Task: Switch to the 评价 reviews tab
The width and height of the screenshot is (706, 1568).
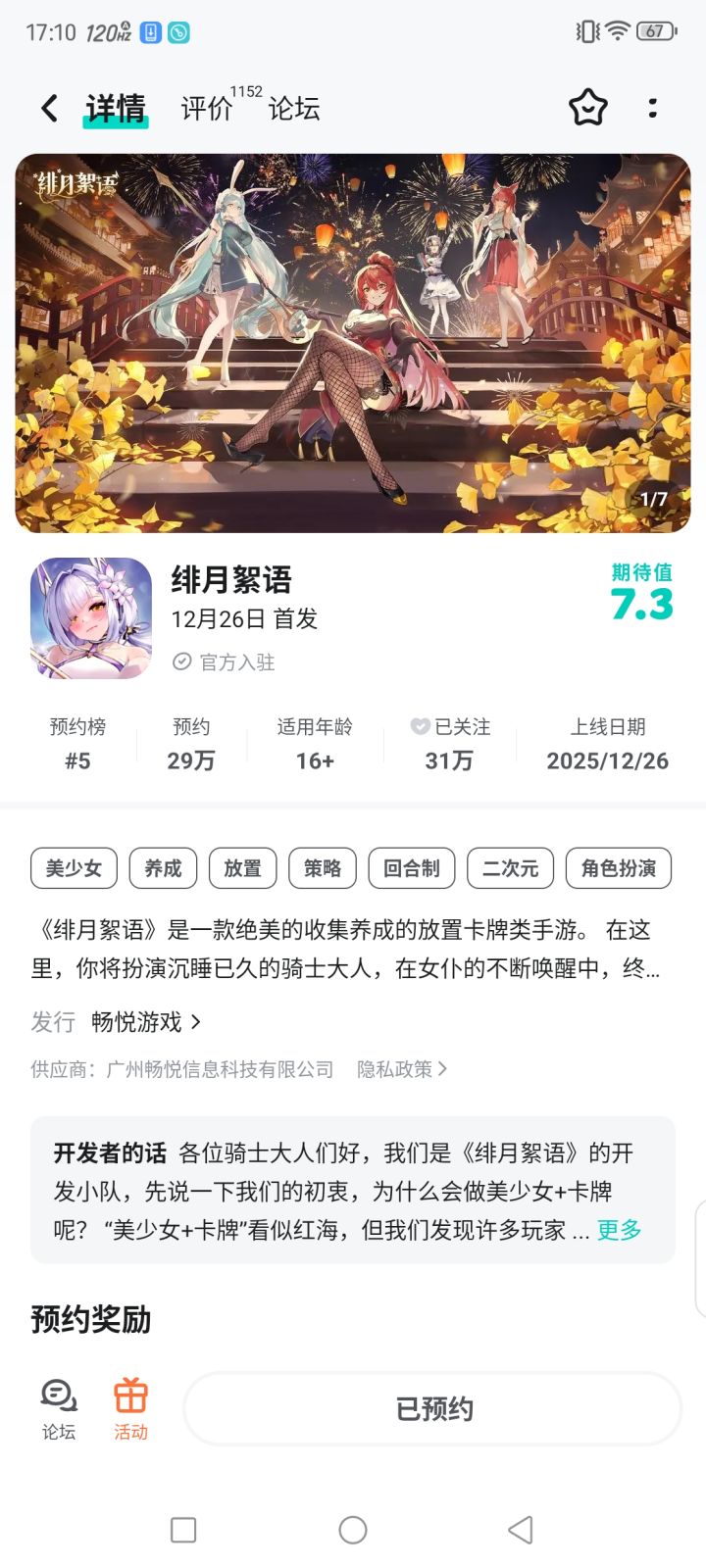Action: pyautogui.click(x=203, y=108)
